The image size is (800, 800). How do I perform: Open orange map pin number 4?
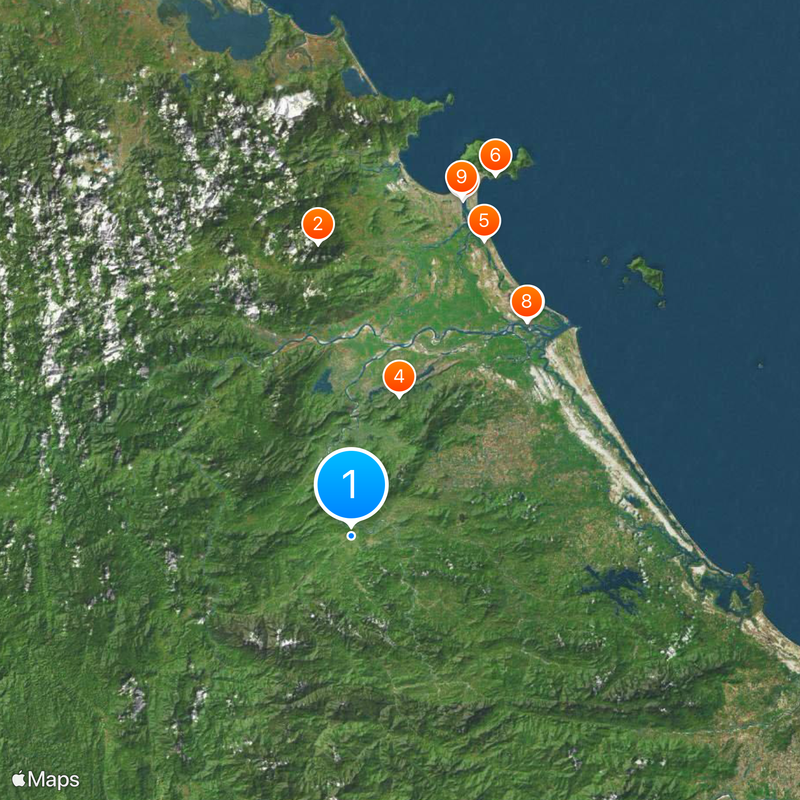point(399,377)
